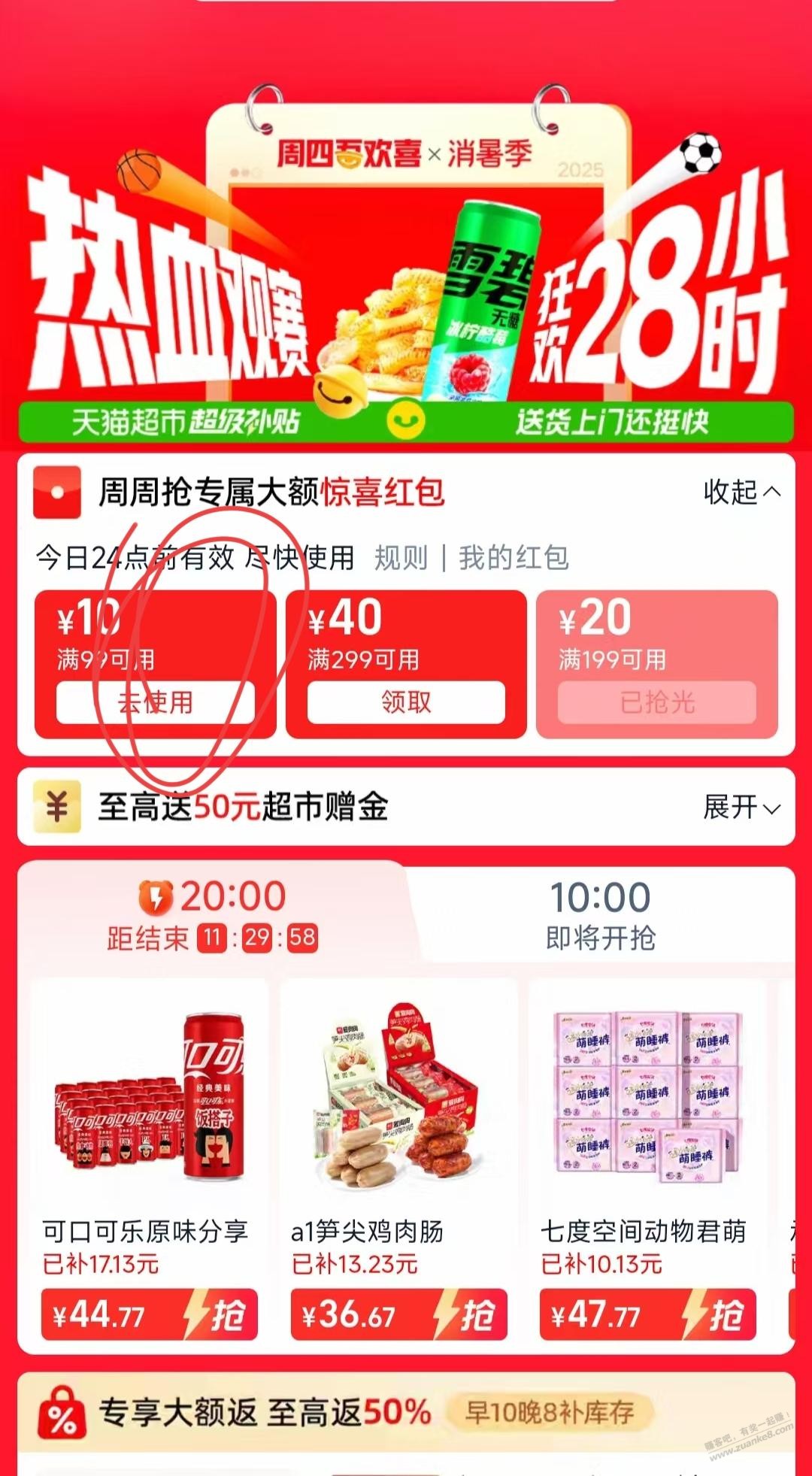This screenshot has width=812, height=1476.
Task: Grab the 七度空间 deal at ¥47.77
Action: pos(647,1314)
